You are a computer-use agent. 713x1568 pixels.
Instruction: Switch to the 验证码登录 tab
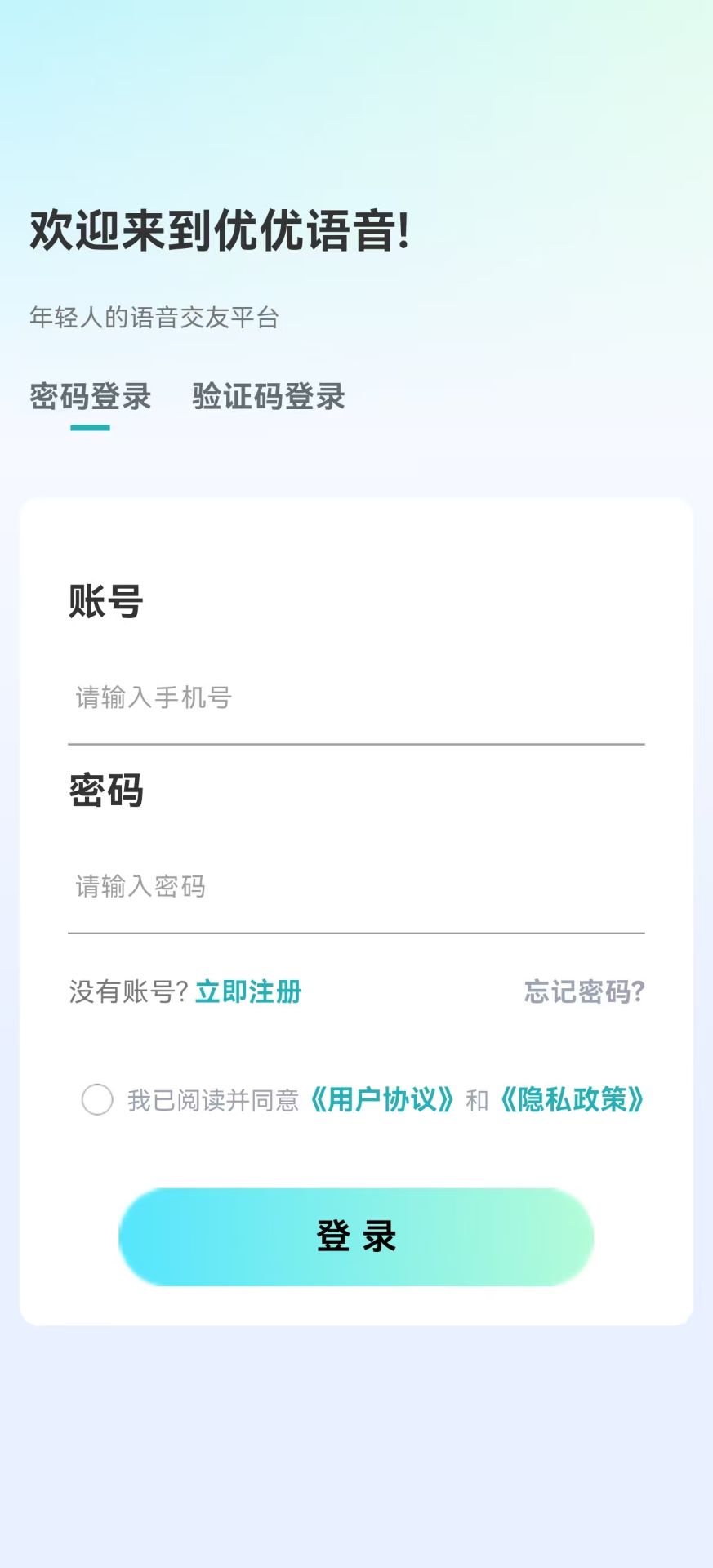pos(268,397)
